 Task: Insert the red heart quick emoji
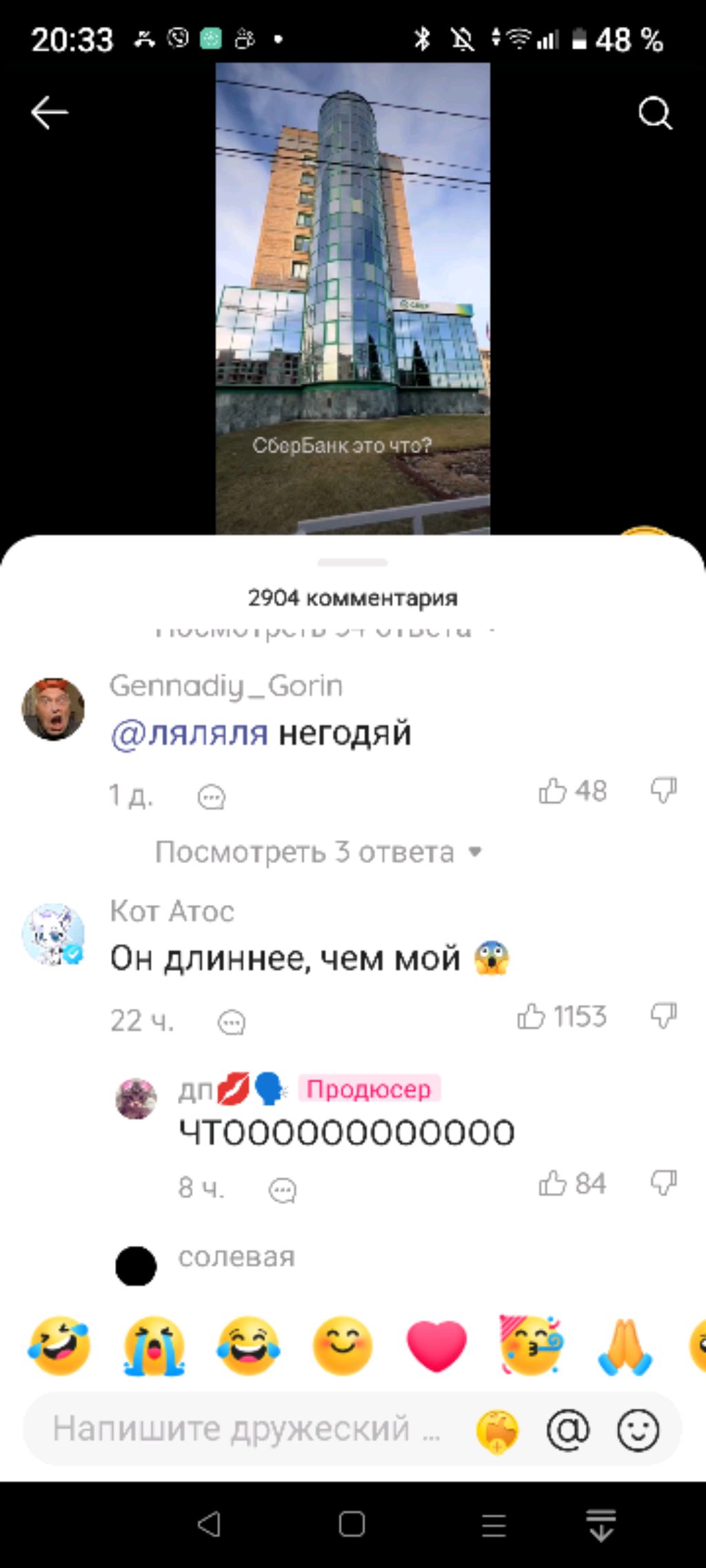click(x=436, y=1346)
